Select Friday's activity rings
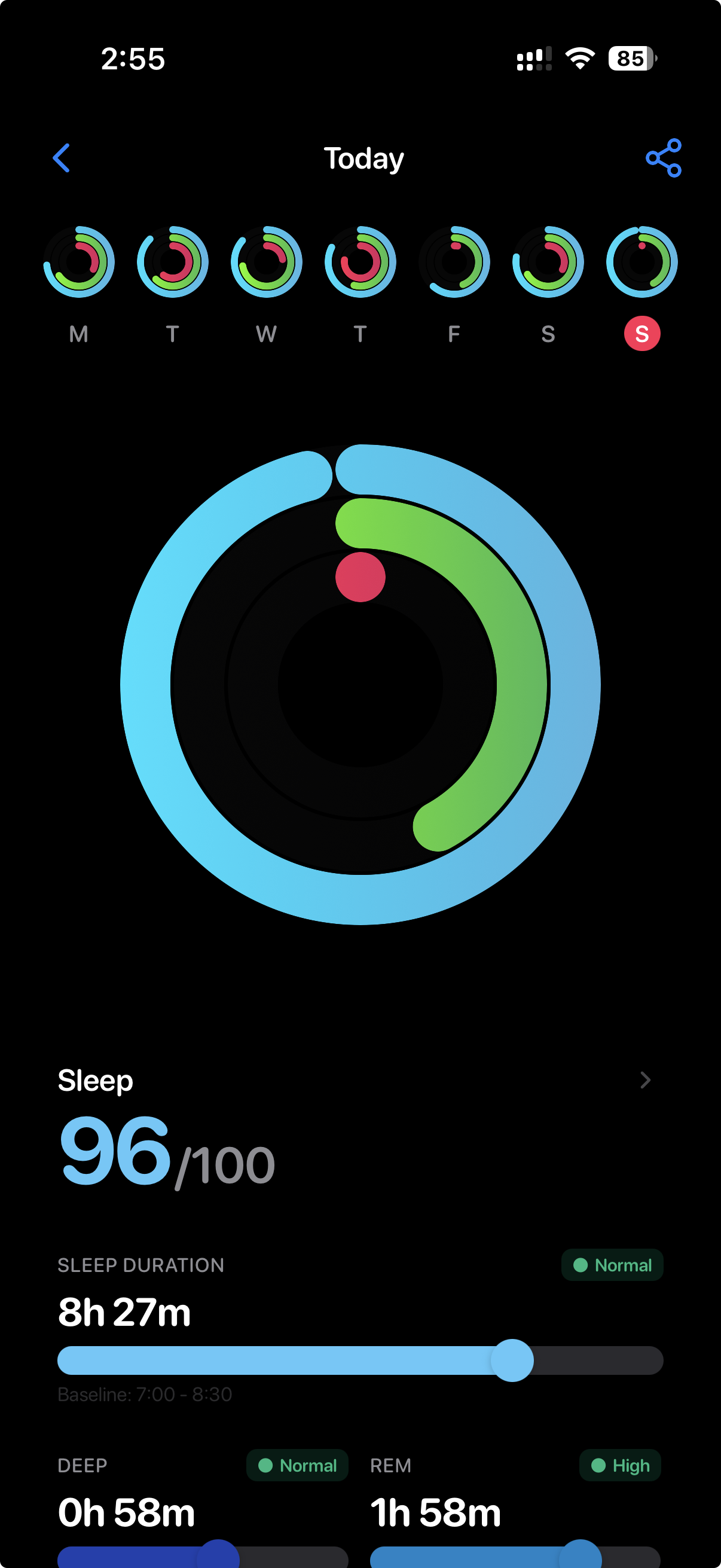 (454, 263)
